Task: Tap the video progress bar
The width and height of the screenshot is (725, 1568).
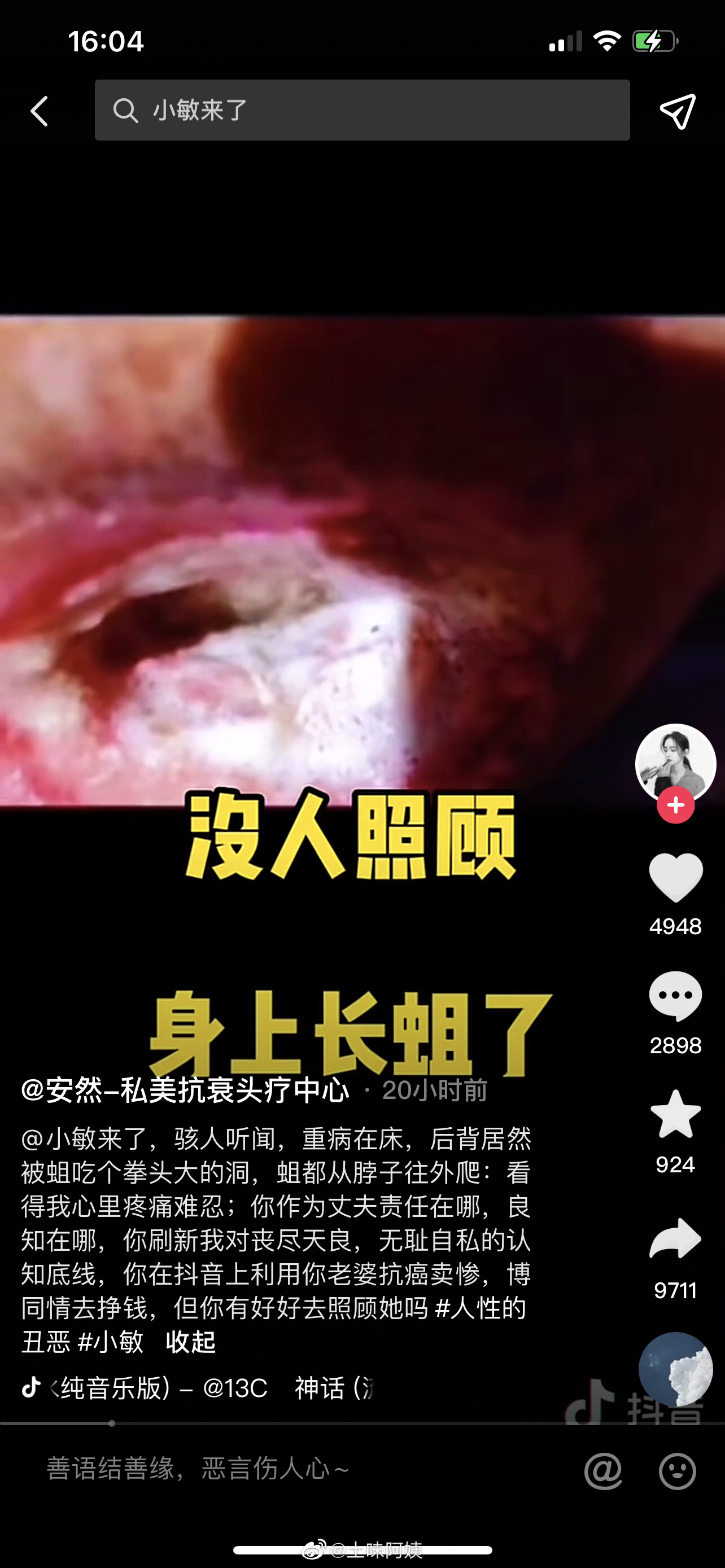Action: (x=362, y=1423)
